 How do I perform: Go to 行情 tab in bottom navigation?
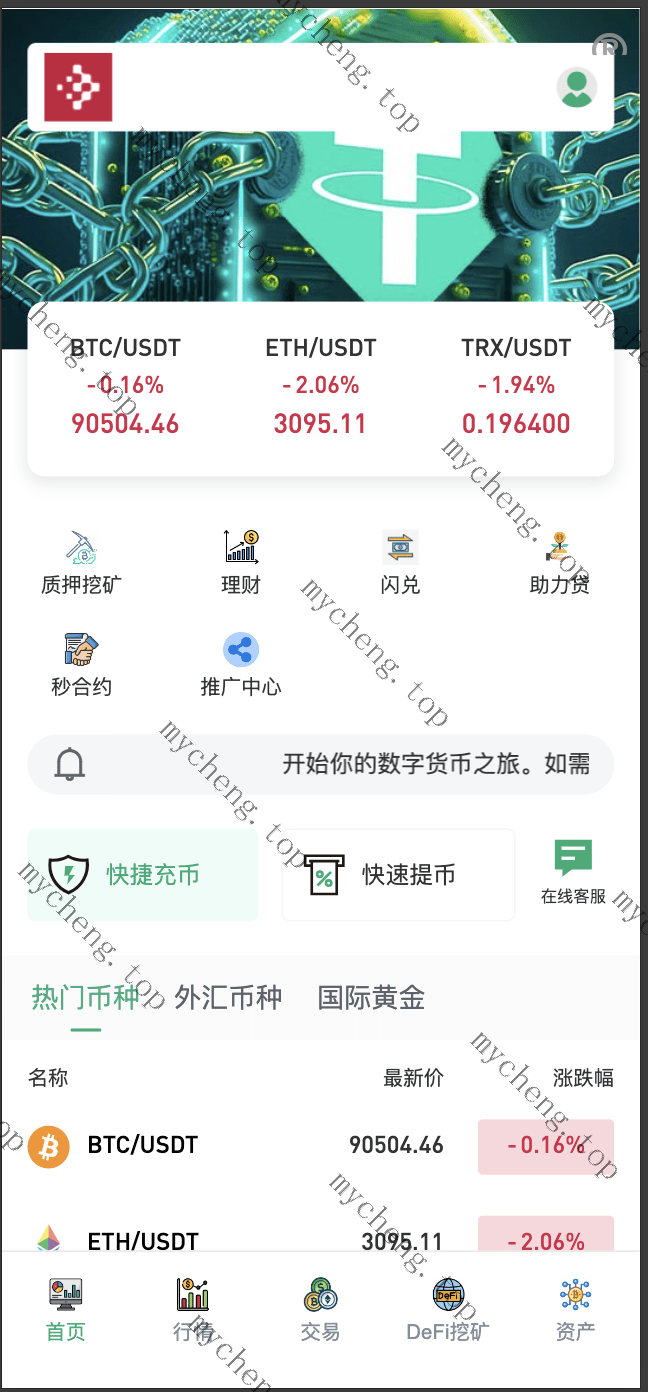pos(193,1310)
